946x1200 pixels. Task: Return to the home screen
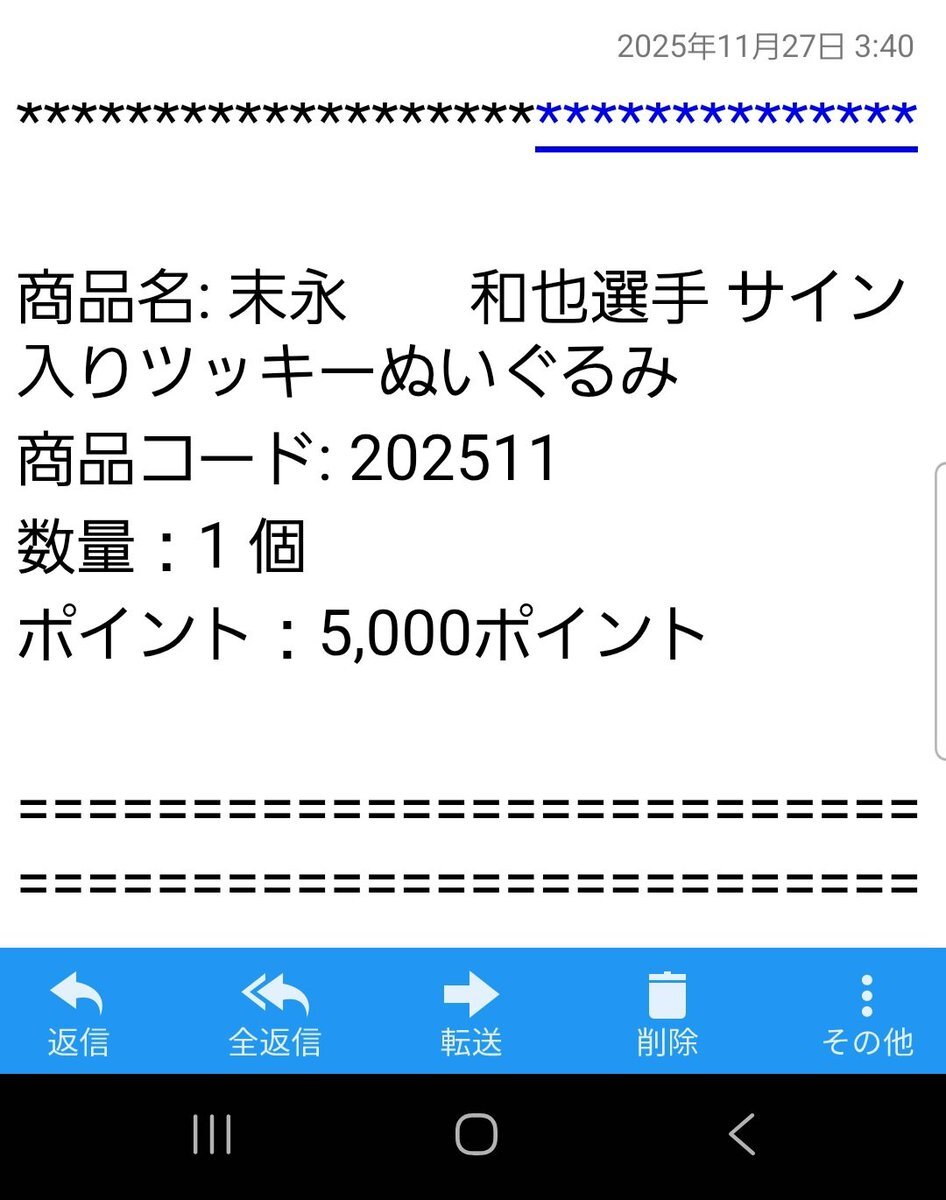476,1135
